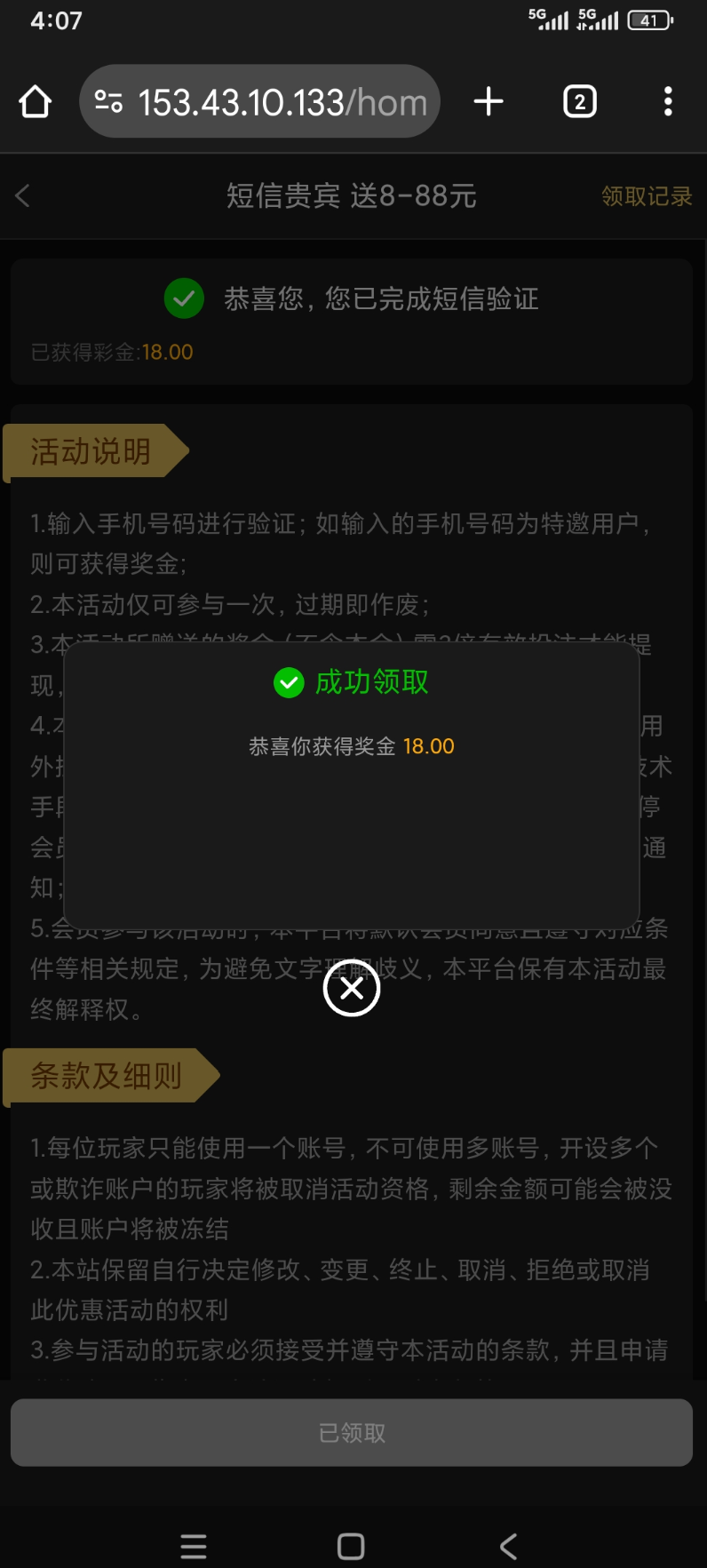The width and height of the screenshot is (707, 1568).
Task: Open a new browser tab
Action: click(x=489, y=102)
